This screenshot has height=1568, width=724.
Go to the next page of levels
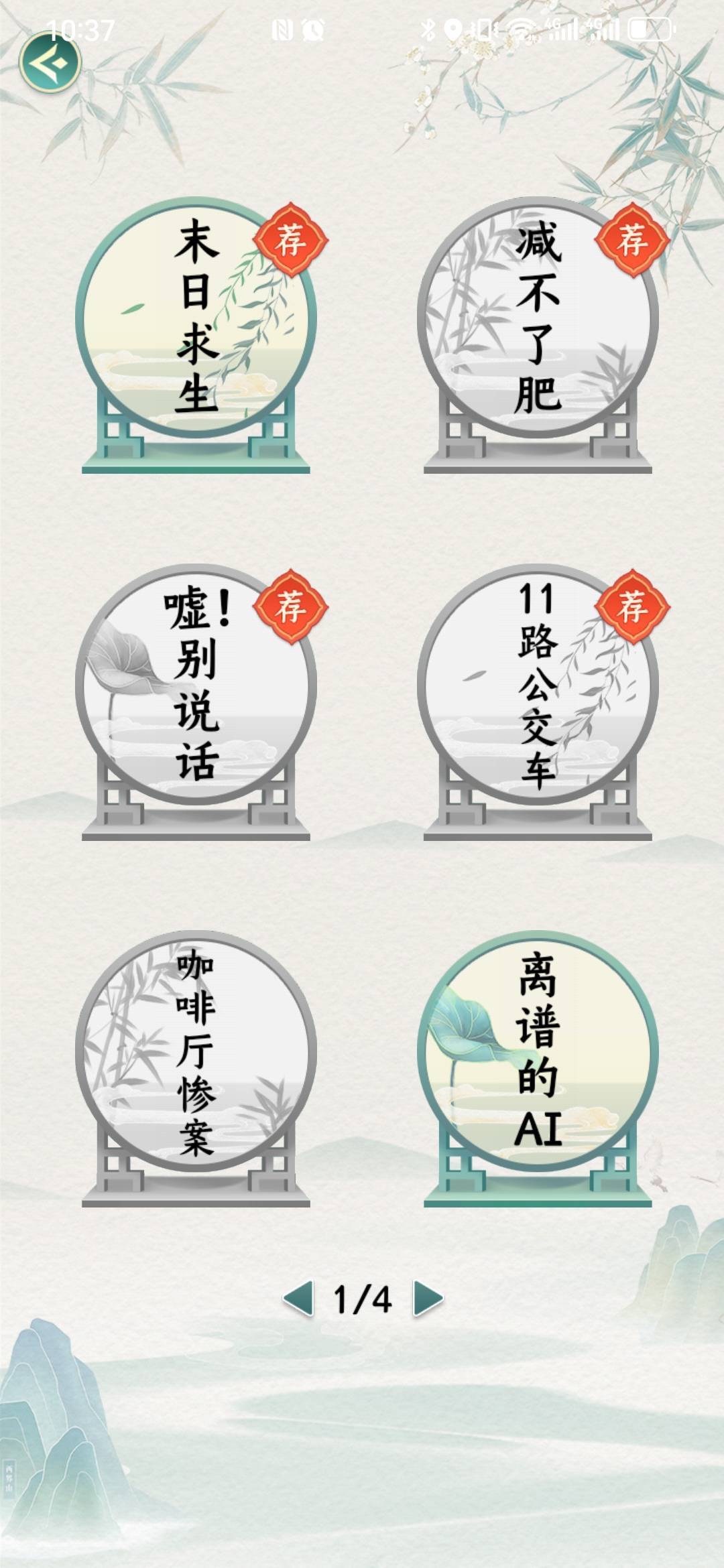pyautogui.click(x=428, y=1299)
